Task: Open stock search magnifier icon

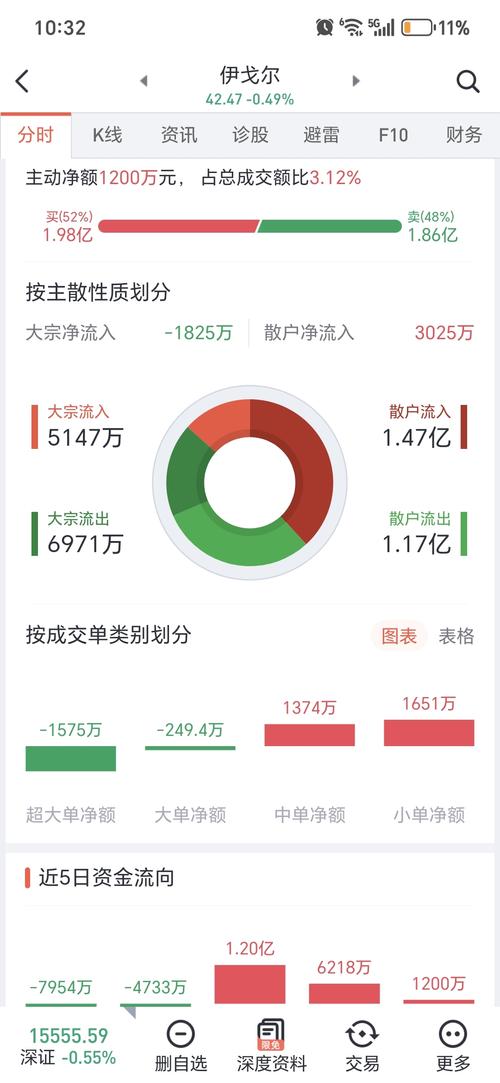Action: click(468, 82)
